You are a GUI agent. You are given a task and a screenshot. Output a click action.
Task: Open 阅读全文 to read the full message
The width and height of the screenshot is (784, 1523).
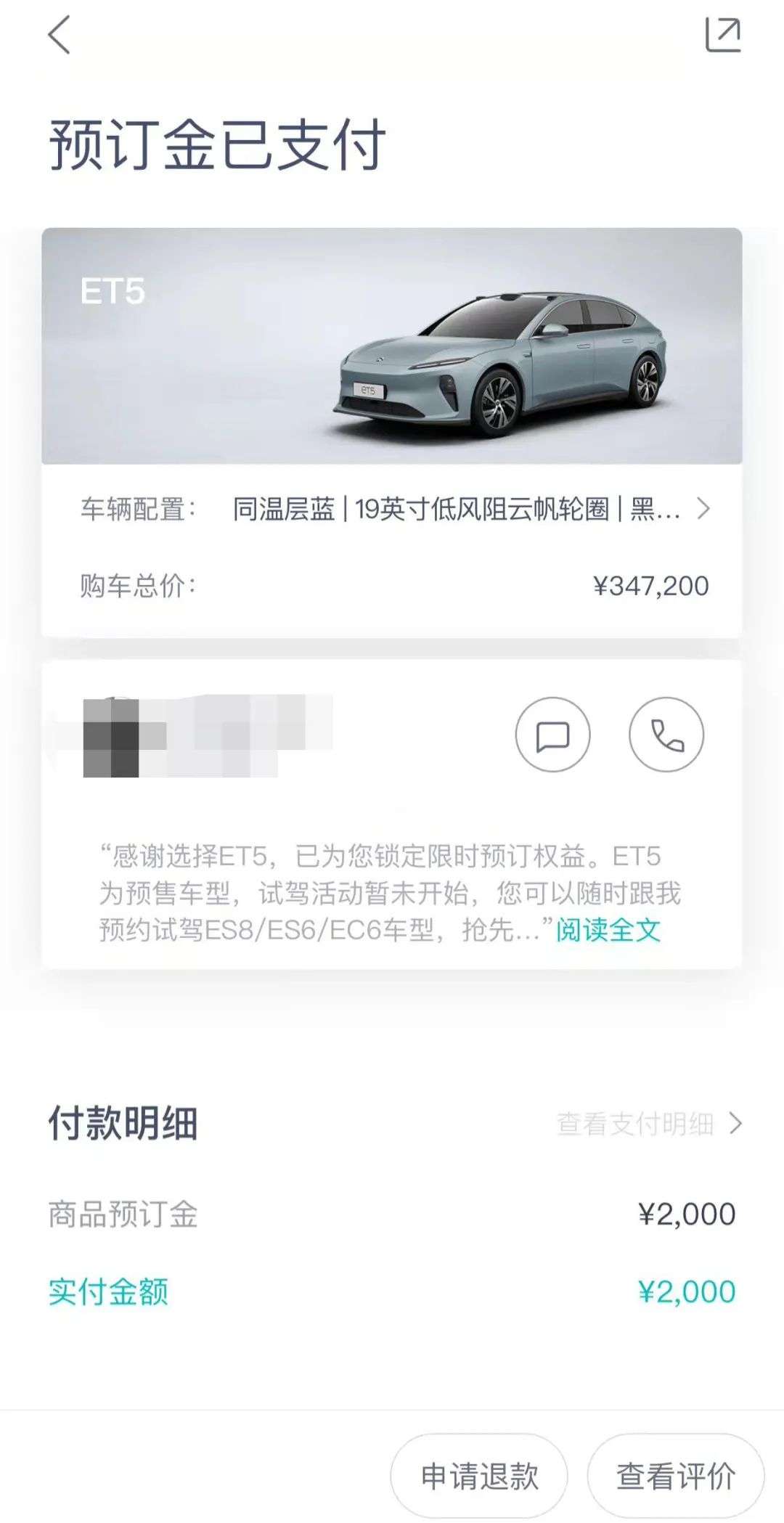[x=608, y=930]
